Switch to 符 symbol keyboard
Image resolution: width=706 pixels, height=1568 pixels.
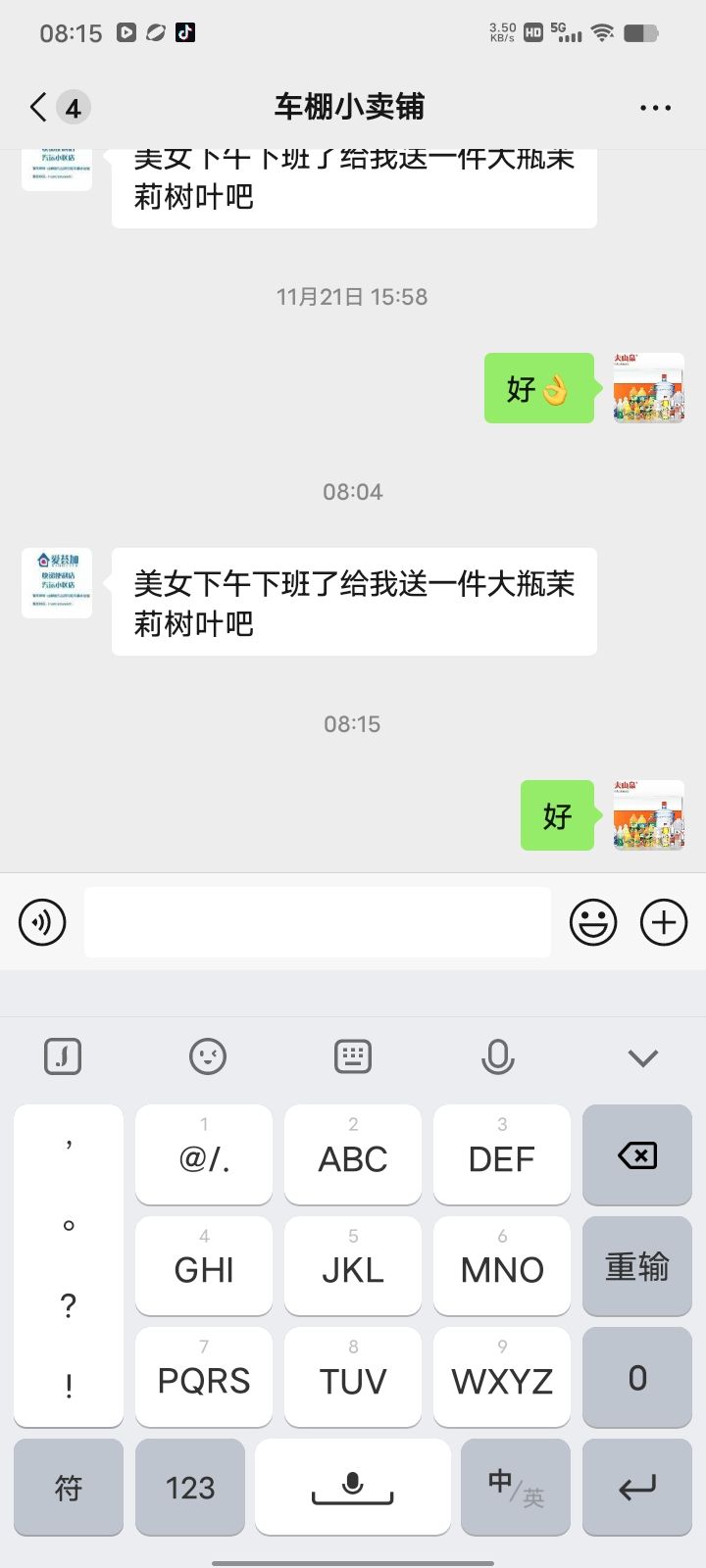(68, 1487)
